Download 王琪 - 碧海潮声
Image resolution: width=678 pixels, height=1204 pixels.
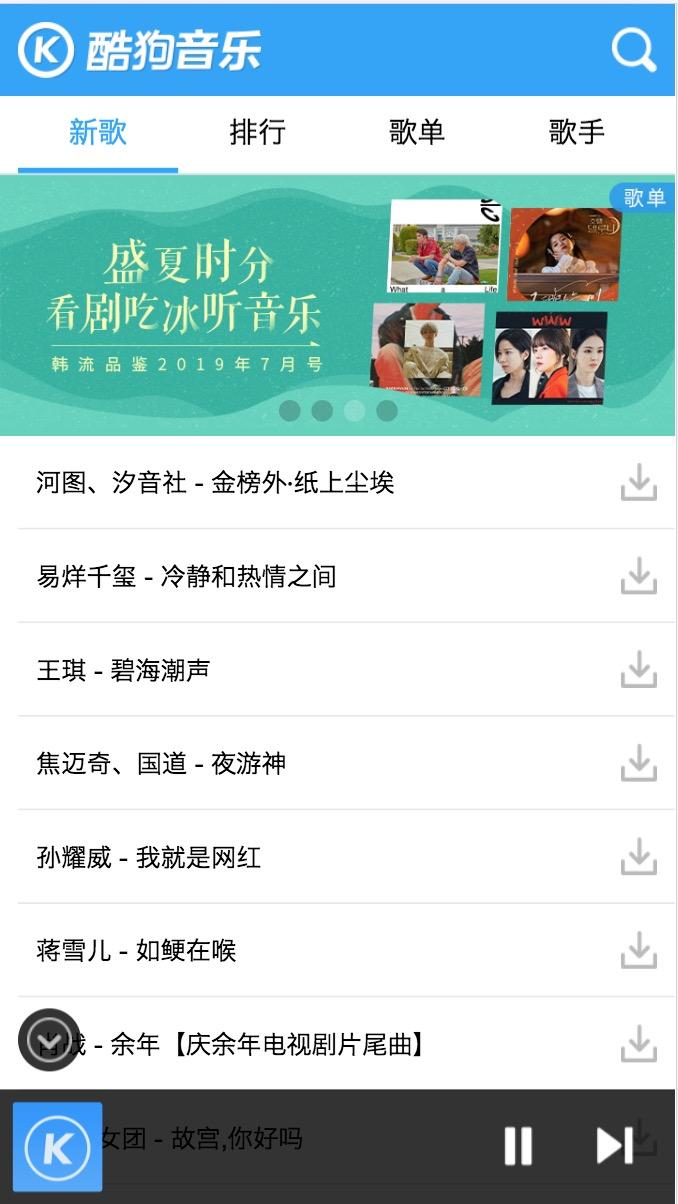click(638, 670)
